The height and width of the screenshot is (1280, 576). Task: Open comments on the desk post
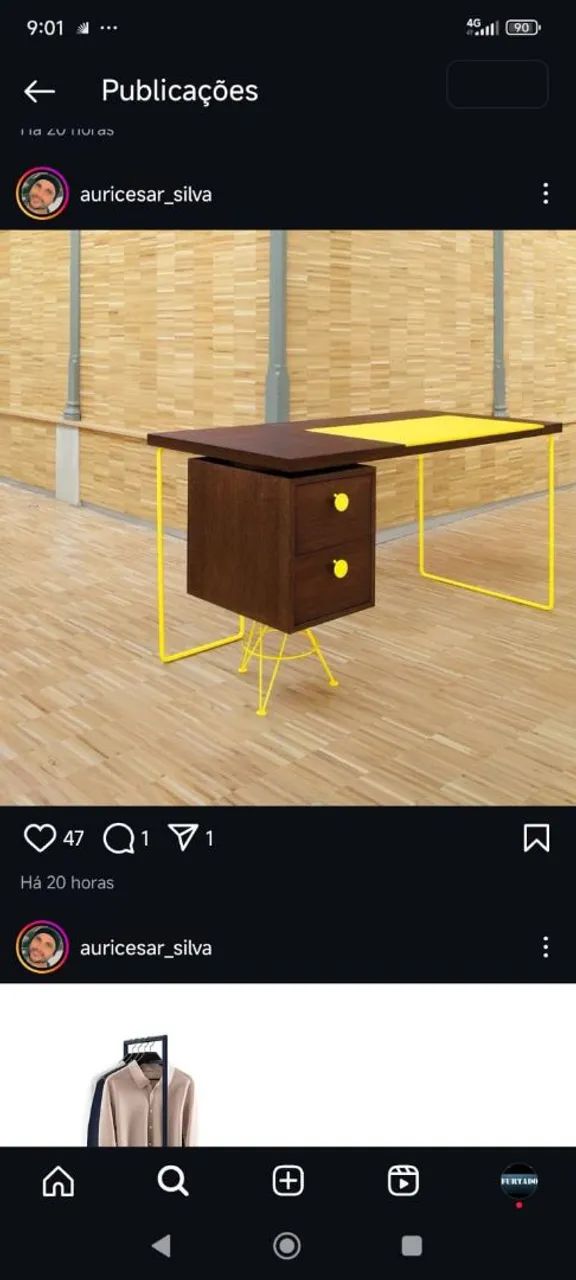tap(119, 838)
